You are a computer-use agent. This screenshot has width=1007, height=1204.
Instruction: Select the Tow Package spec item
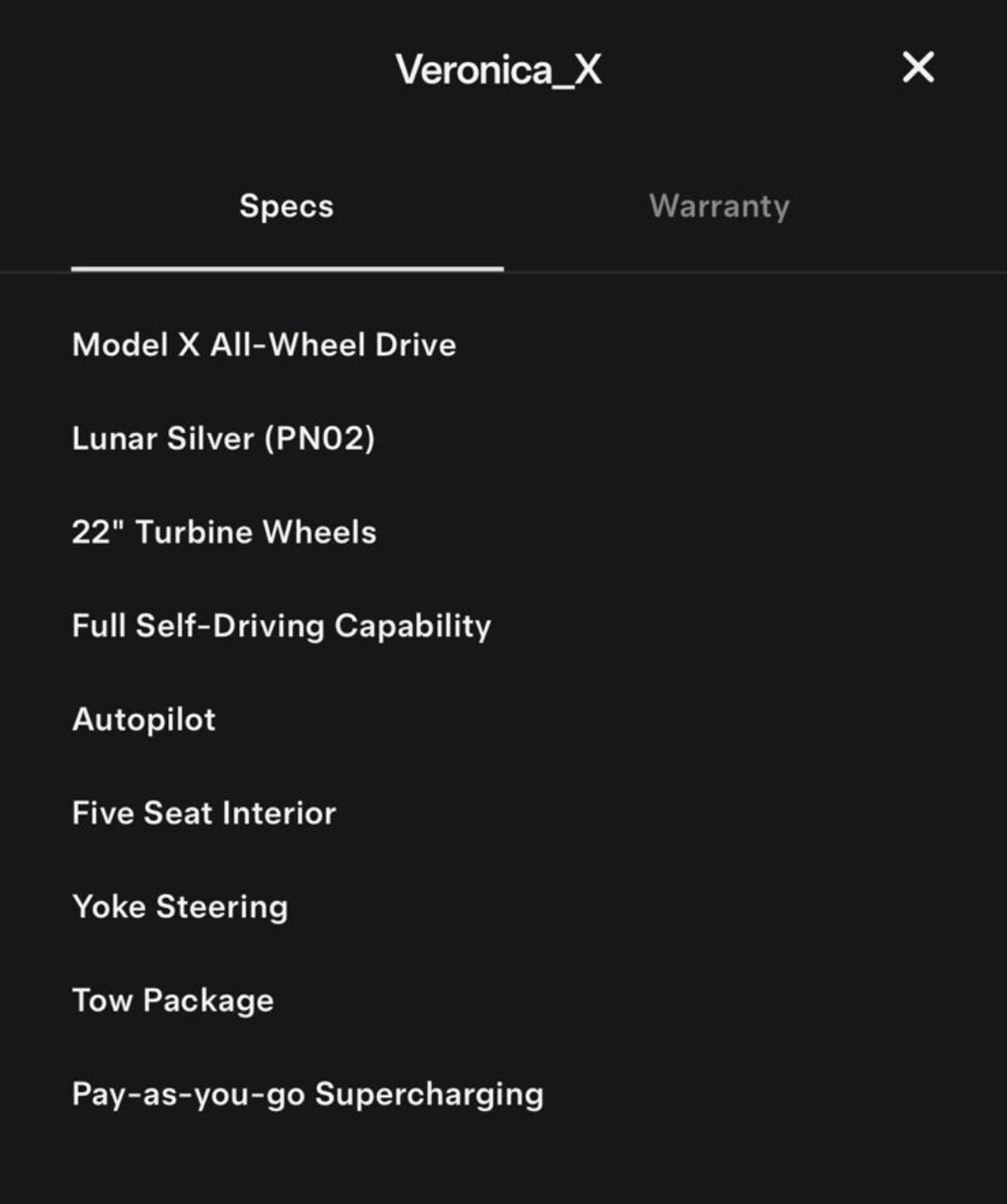[x=171, y=1000]
